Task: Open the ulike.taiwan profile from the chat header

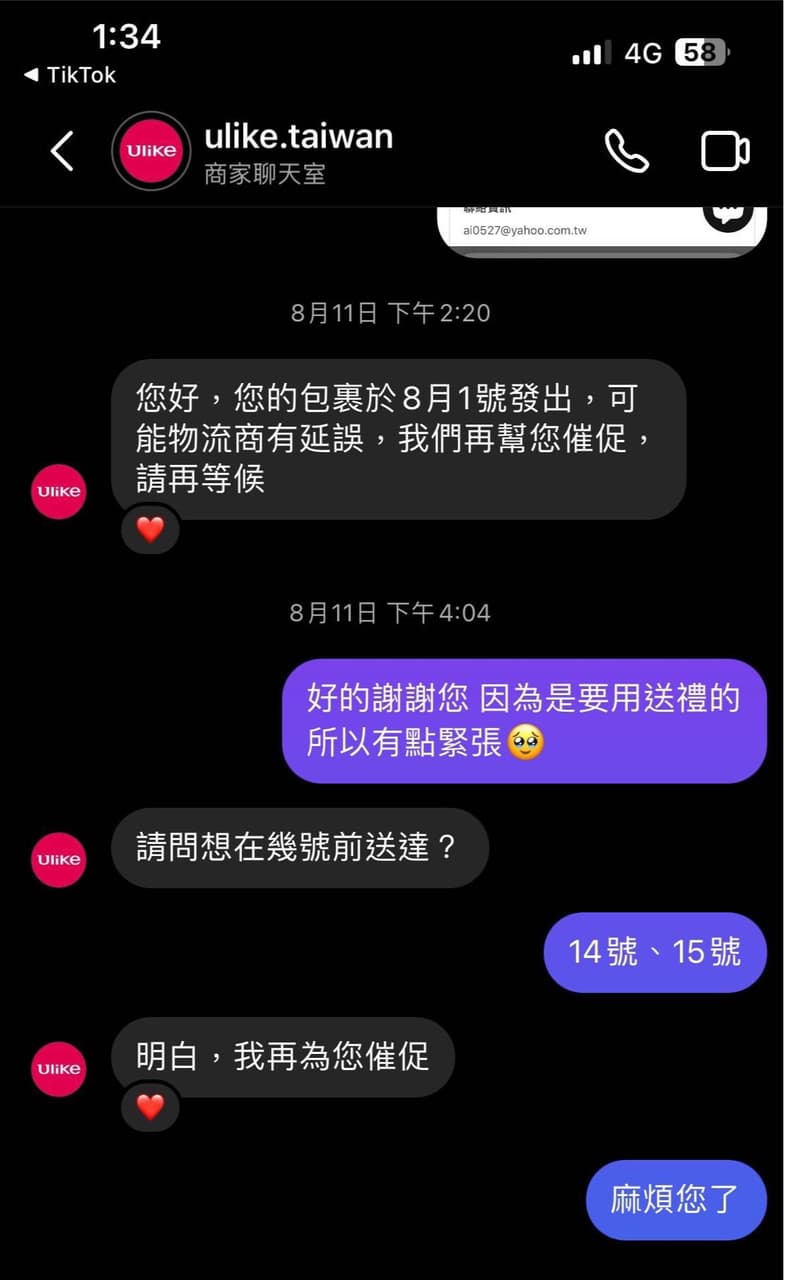Action: click(297, 150)
